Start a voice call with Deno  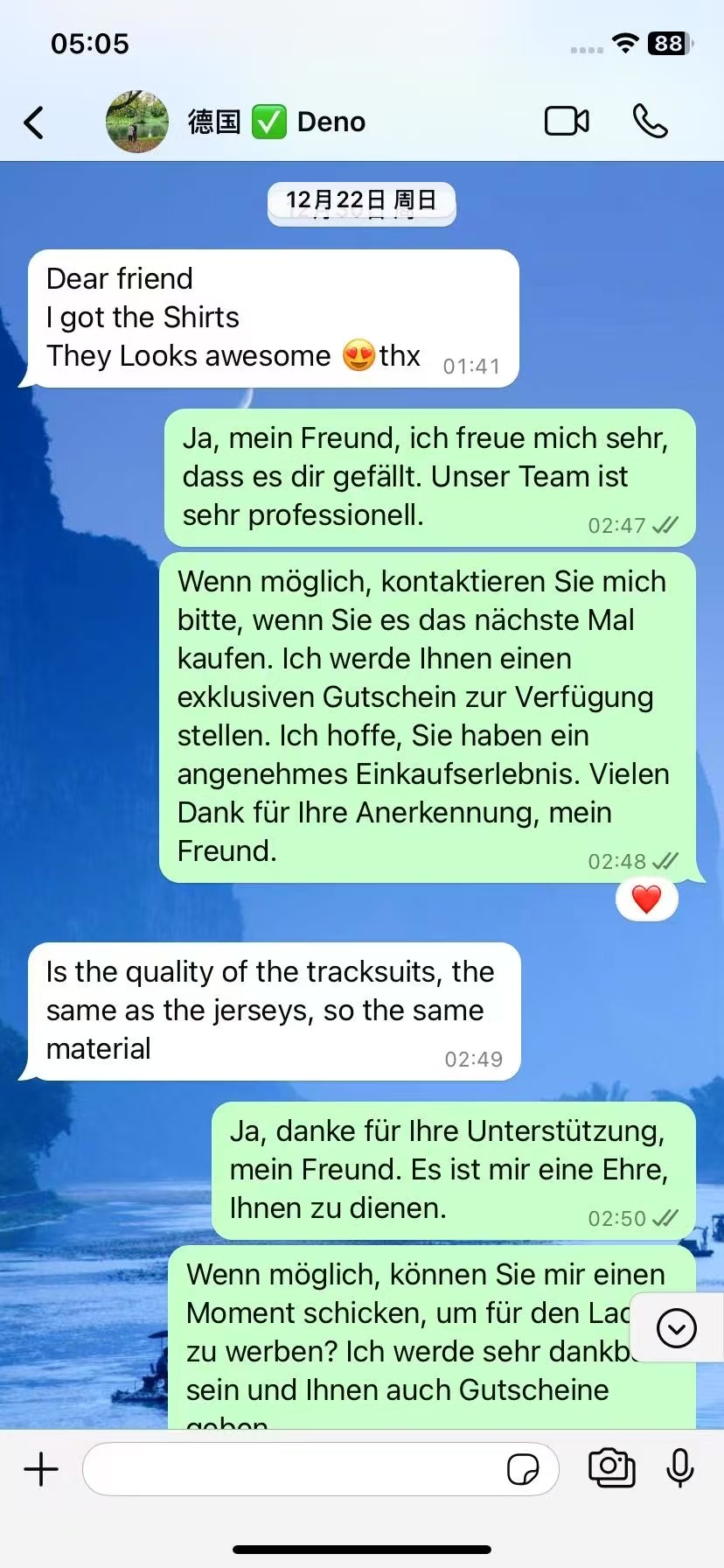coord(650,122)
